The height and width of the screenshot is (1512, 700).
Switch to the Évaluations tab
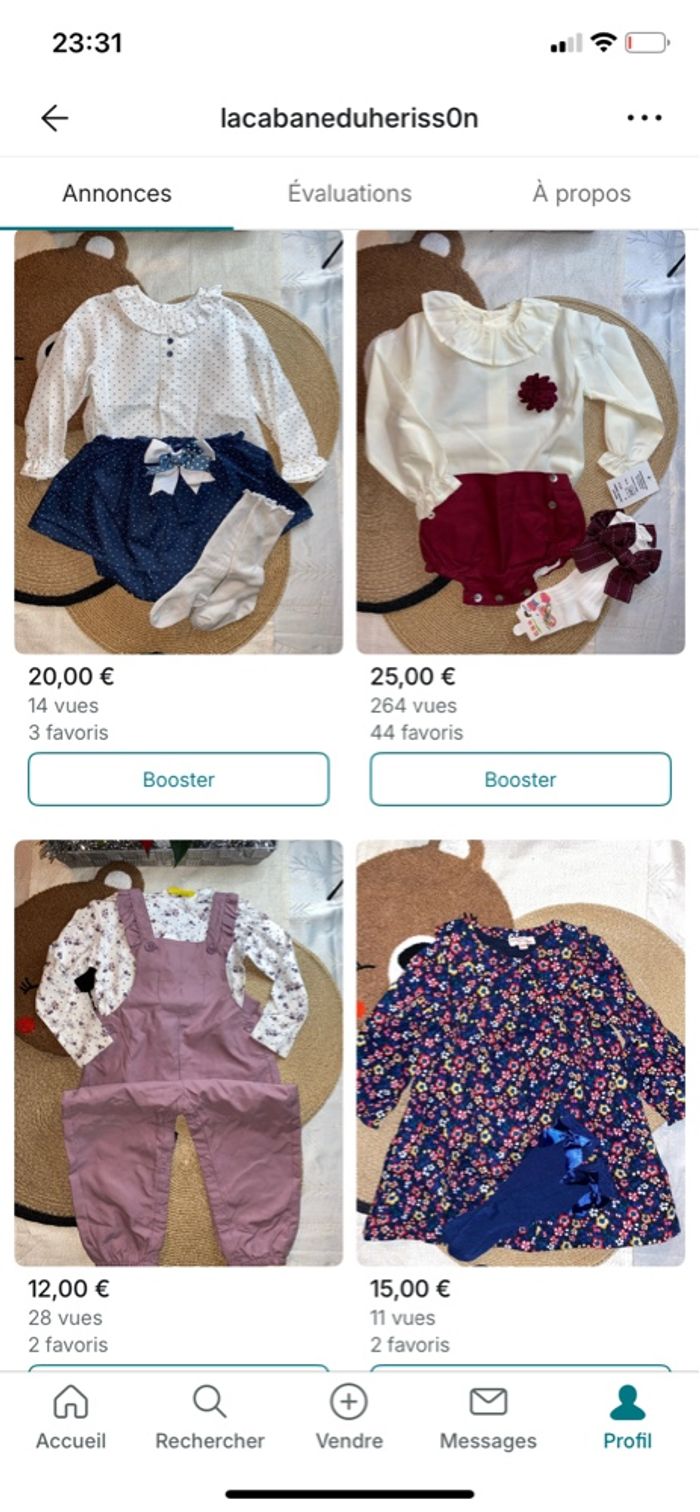pyautogui.click(x=349, y=194)
